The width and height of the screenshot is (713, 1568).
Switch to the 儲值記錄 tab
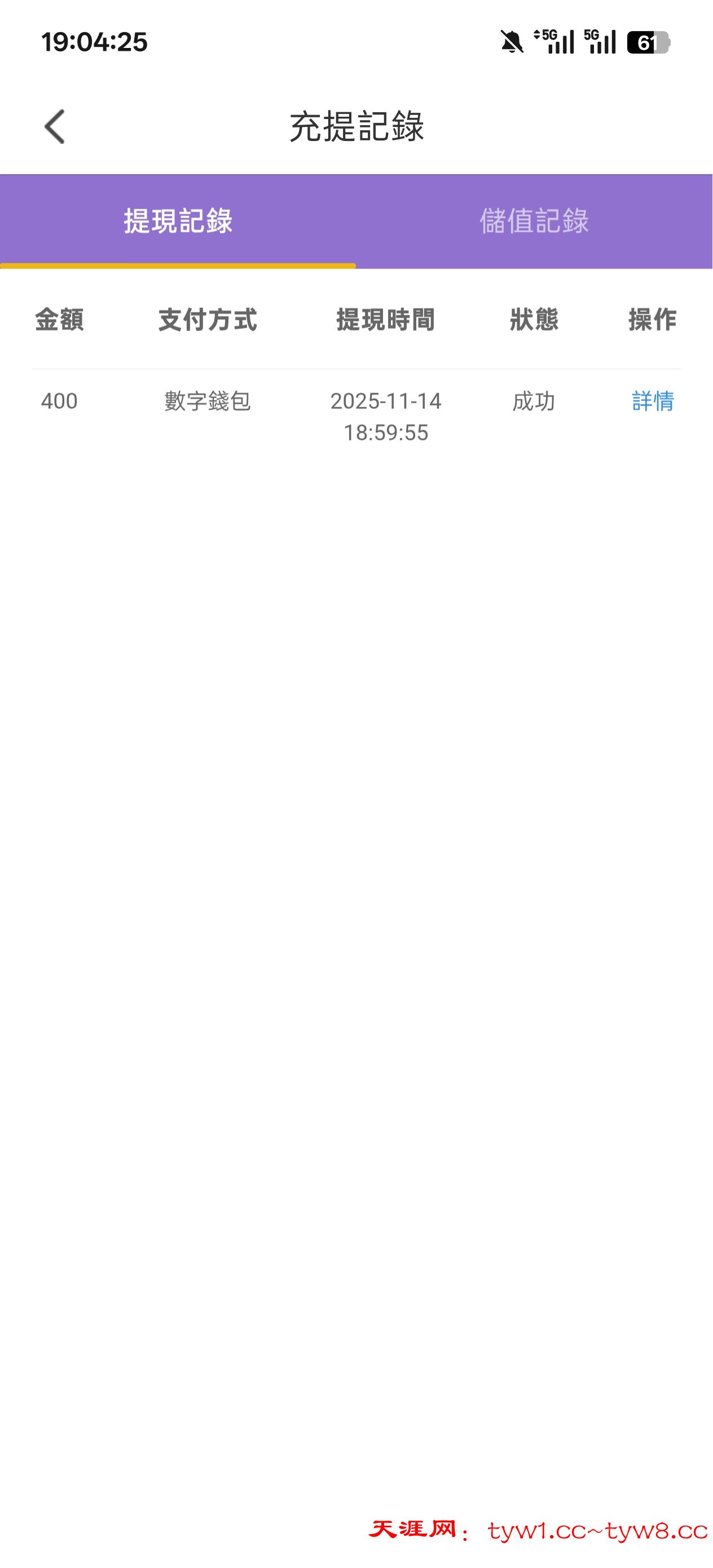(x=534, y=221)
